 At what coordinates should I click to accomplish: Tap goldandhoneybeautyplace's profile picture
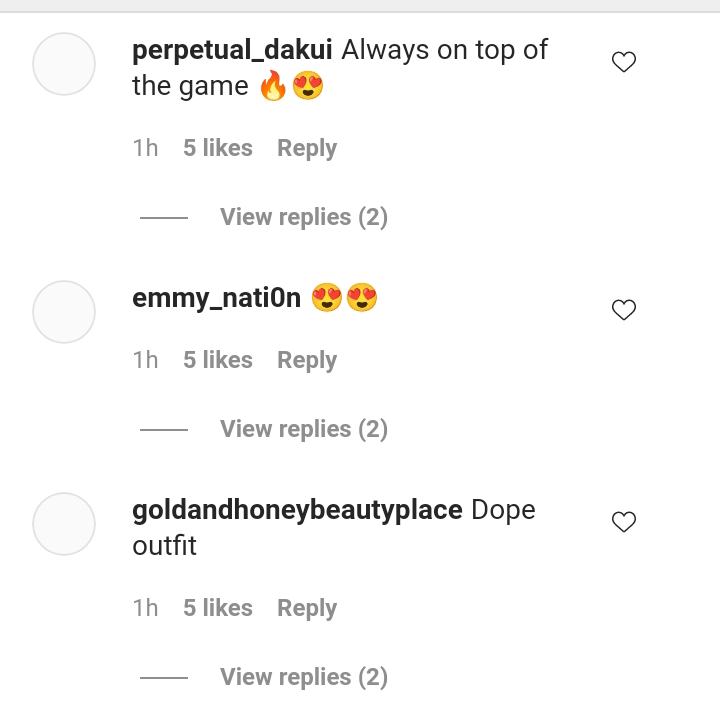click(x=64, y=524)
